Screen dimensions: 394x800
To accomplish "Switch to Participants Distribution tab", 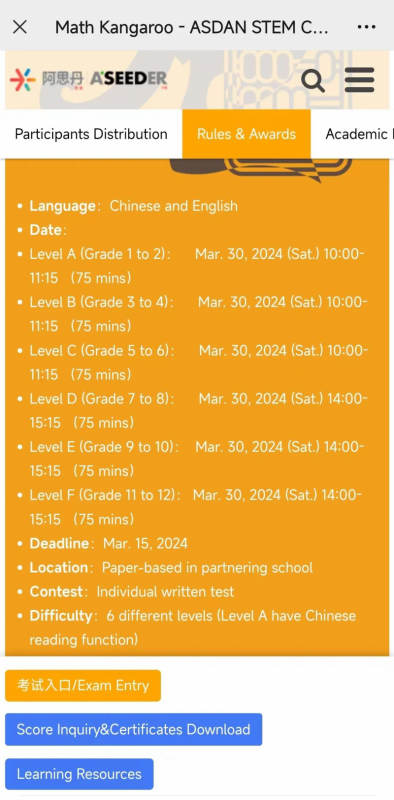I will coord(91,134).
